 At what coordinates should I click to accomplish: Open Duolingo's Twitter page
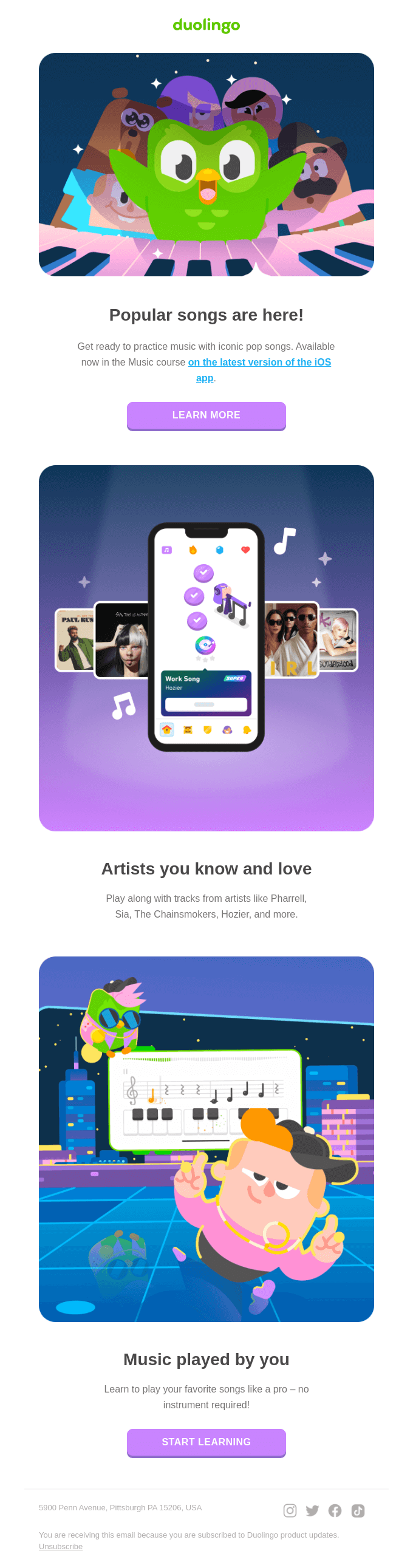click(313, 1510)
